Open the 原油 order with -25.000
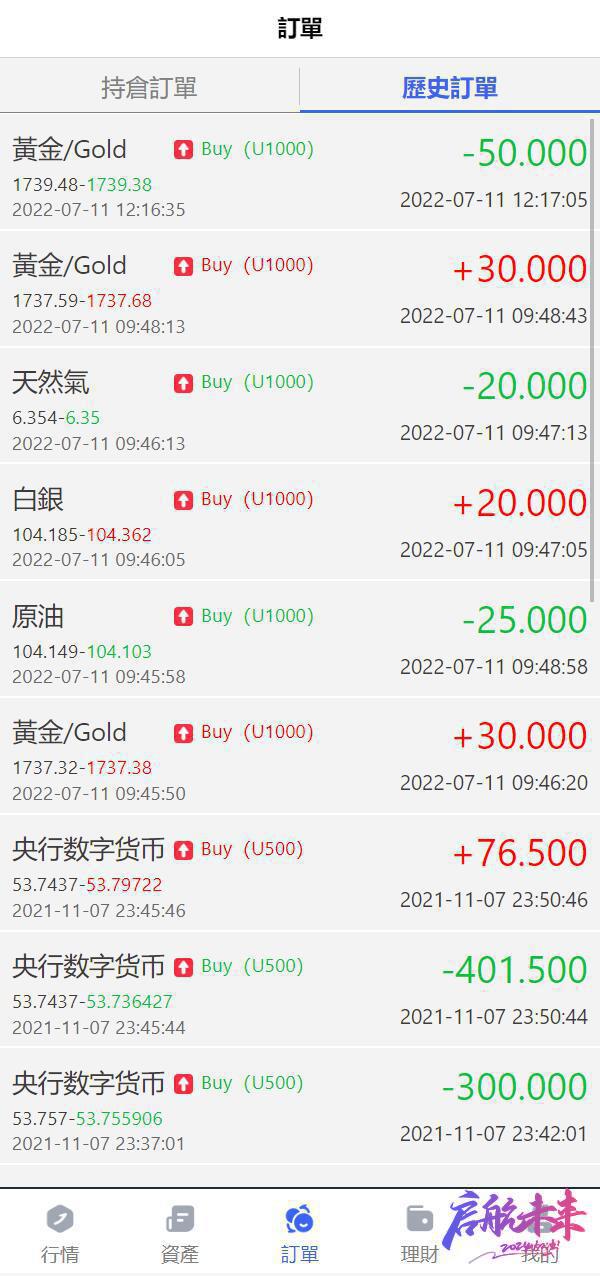600x1276 pixels. (300, 639)
